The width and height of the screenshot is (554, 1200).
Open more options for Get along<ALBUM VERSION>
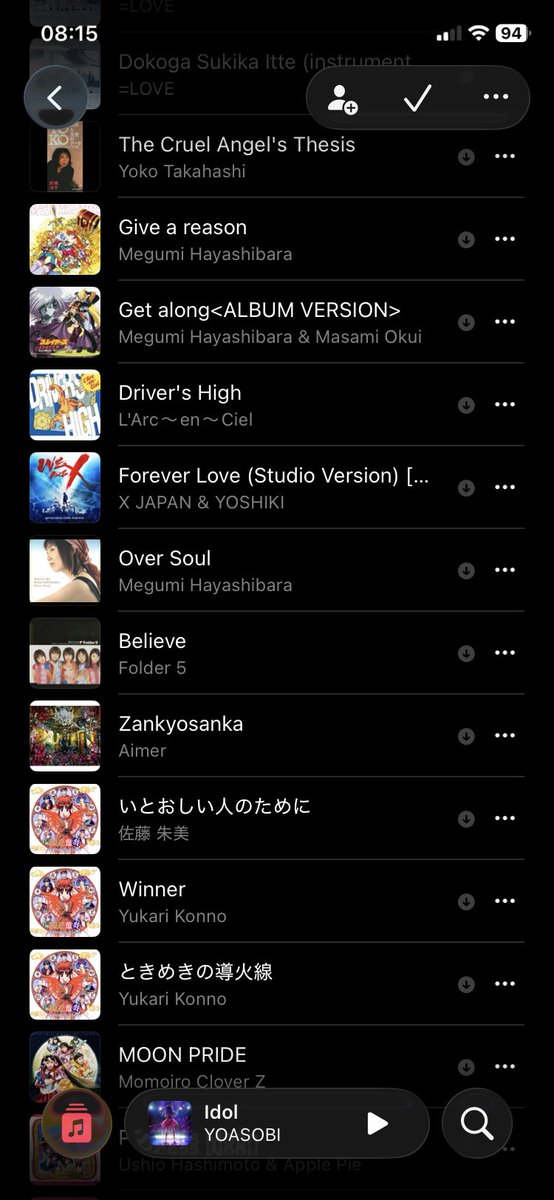(x=505, y=322)
